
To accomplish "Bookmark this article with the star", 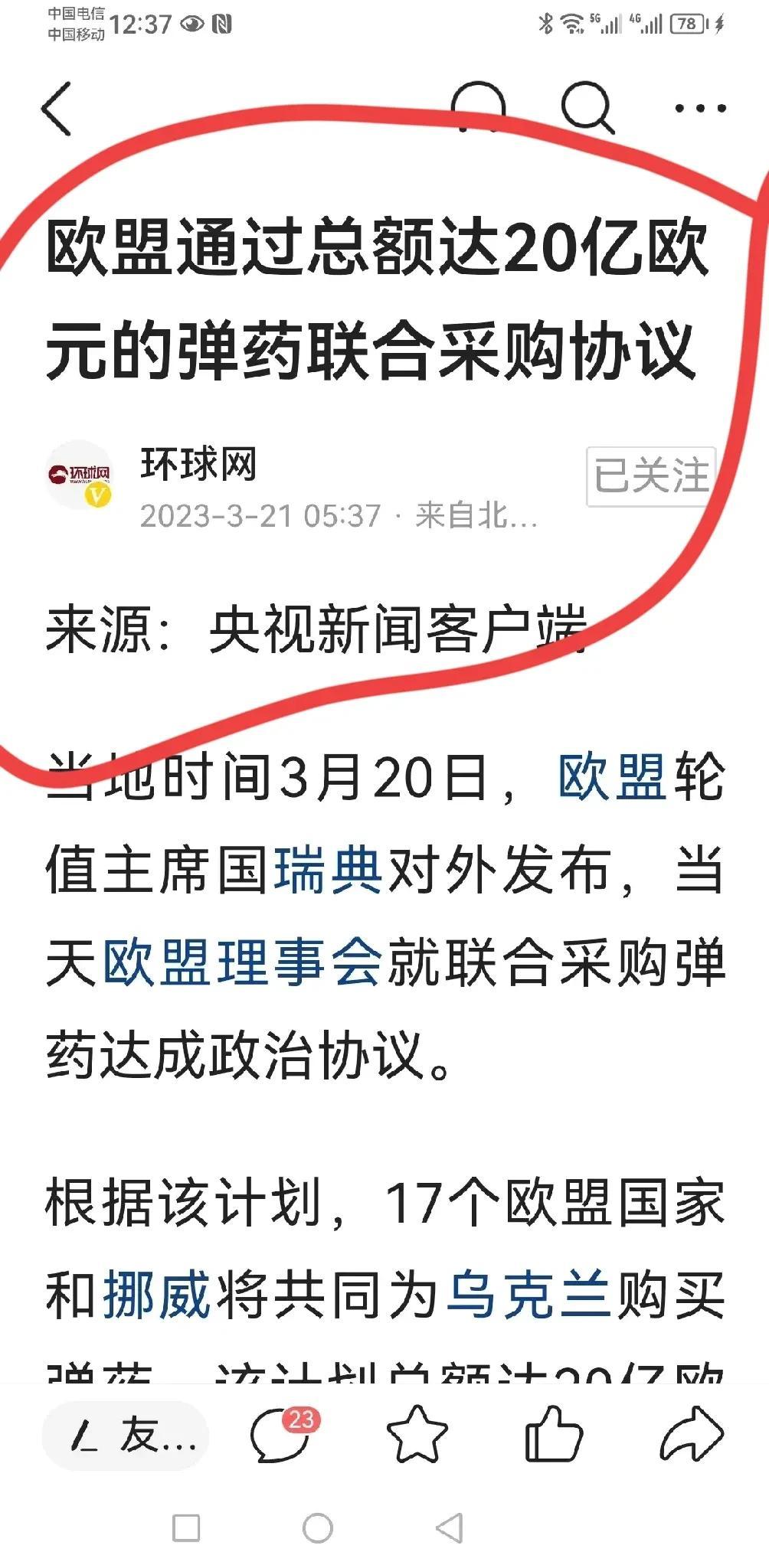I will coord(417,1433).
